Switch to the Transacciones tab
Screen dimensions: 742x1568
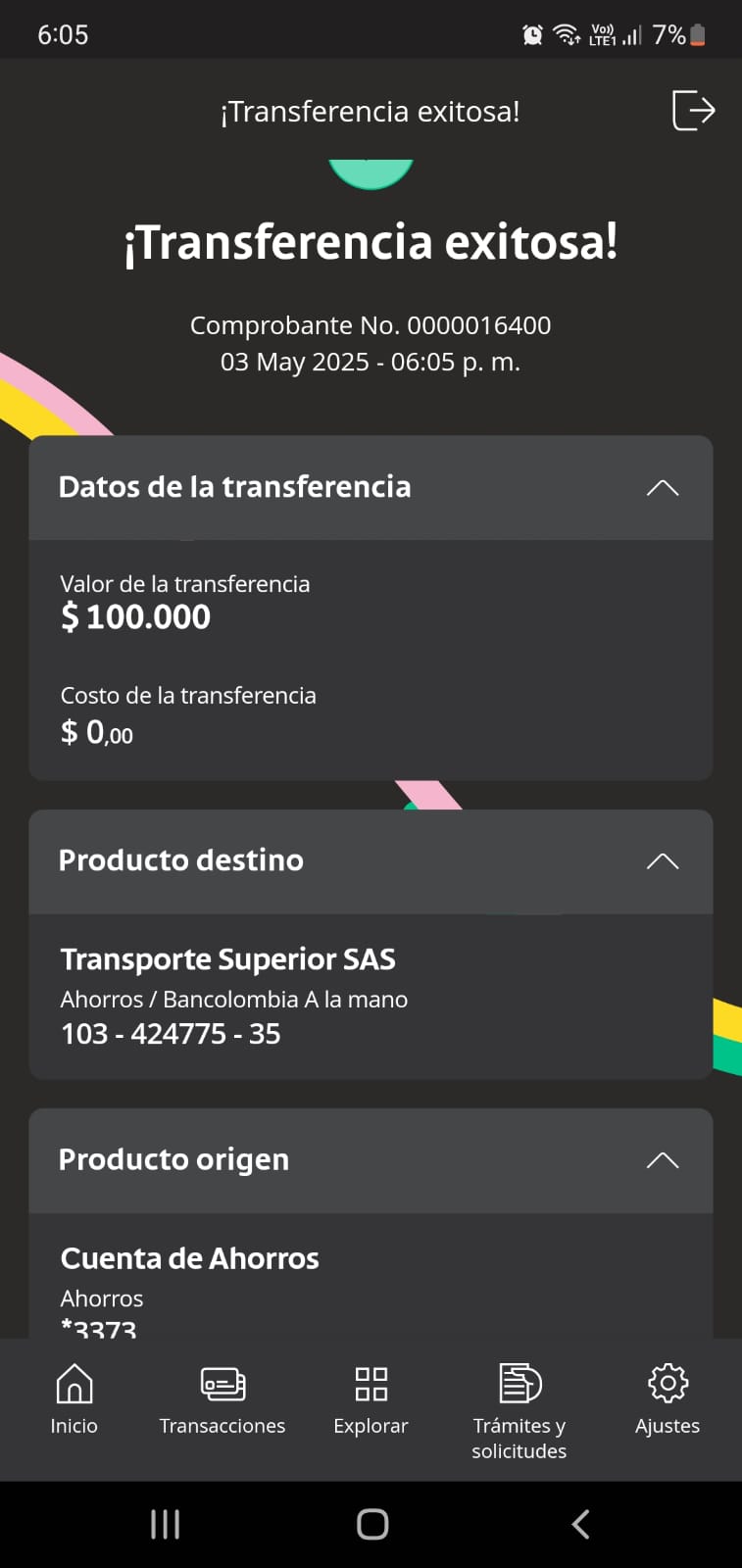[x=223, y=1399]
